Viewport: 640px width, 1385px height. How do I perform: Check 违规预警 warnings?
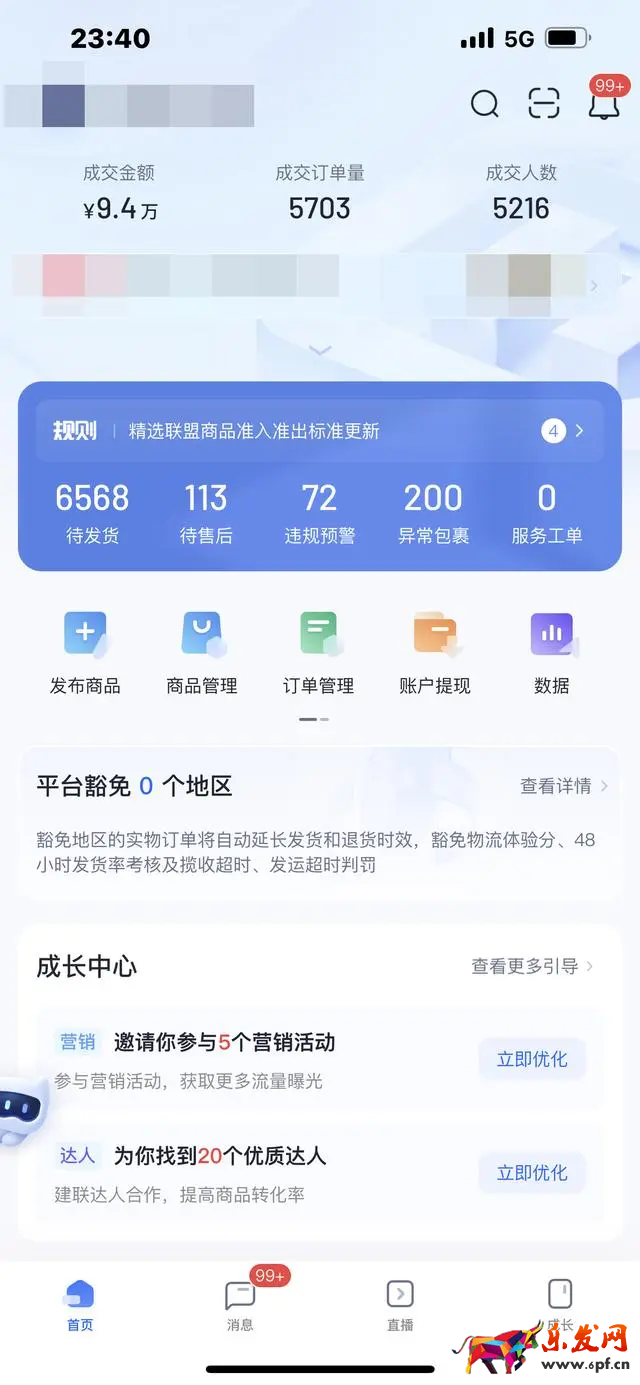click(319, 513)
